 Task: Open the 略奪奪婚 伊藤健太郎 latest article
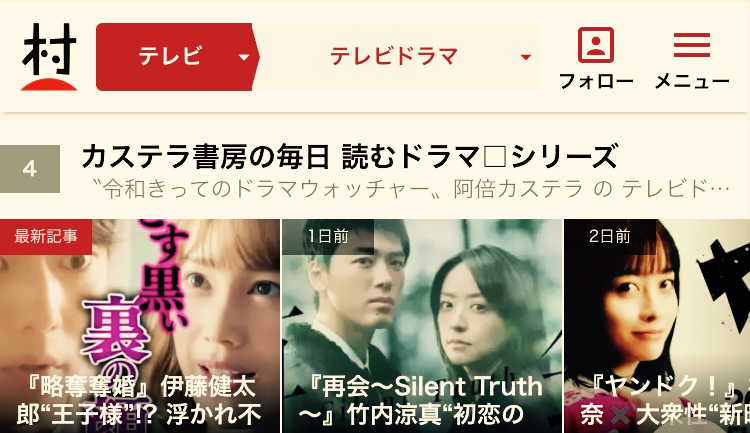[140, 325]
